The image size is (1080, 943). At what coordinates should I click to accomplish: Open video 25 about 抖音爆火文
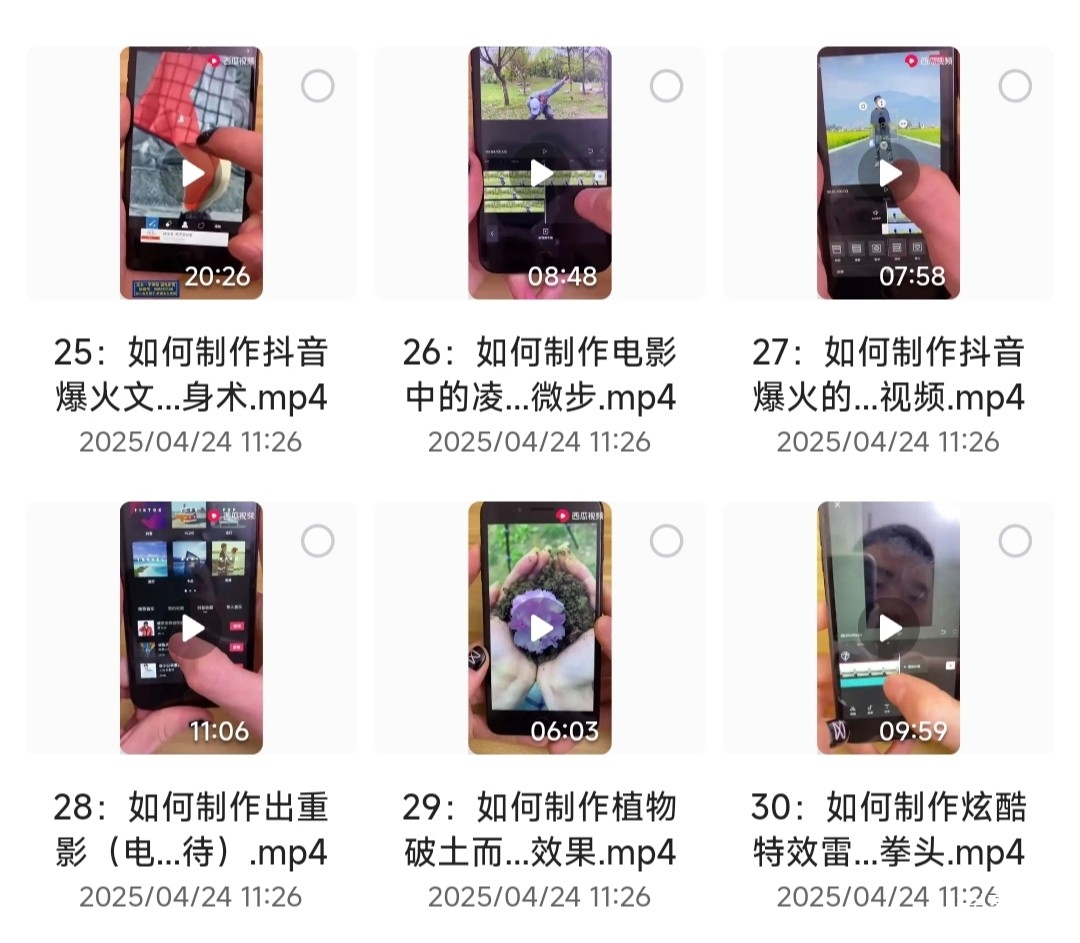click(x=191, y=173)
